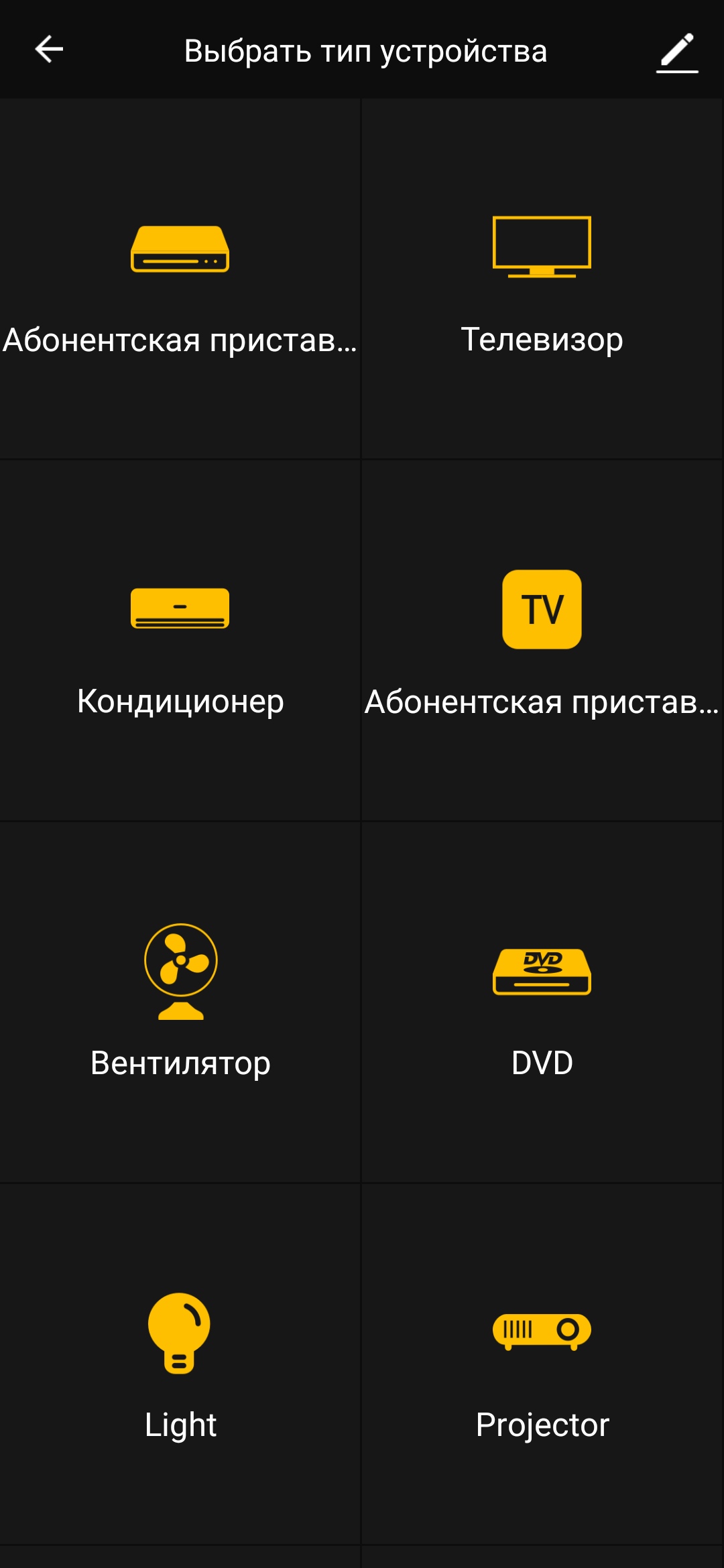Select Кондиционер device type
Image resolution: width=724 pixels, height=1568 pixels.
[180, 641]
